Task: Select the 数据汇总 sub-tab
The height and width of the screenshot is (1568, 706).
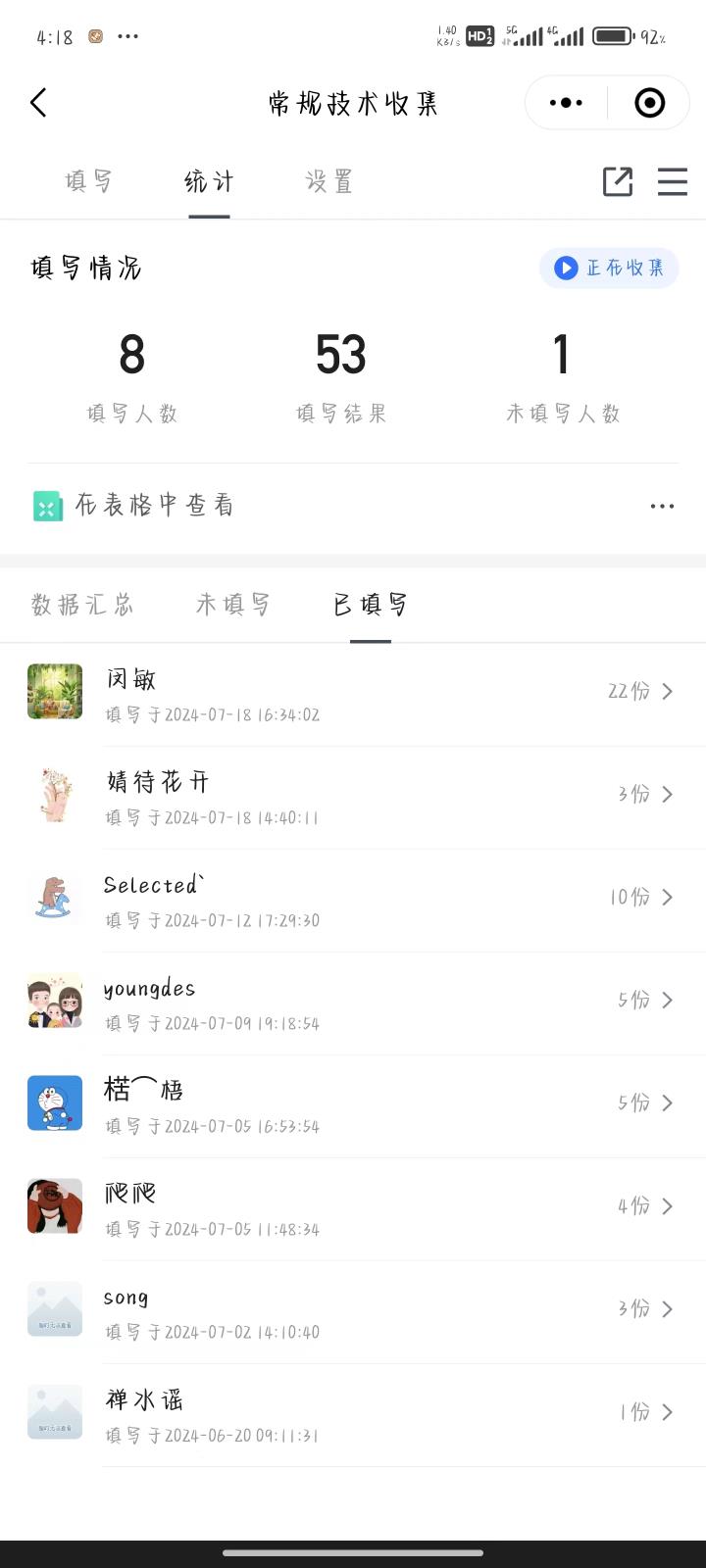Action: (84, 605)
